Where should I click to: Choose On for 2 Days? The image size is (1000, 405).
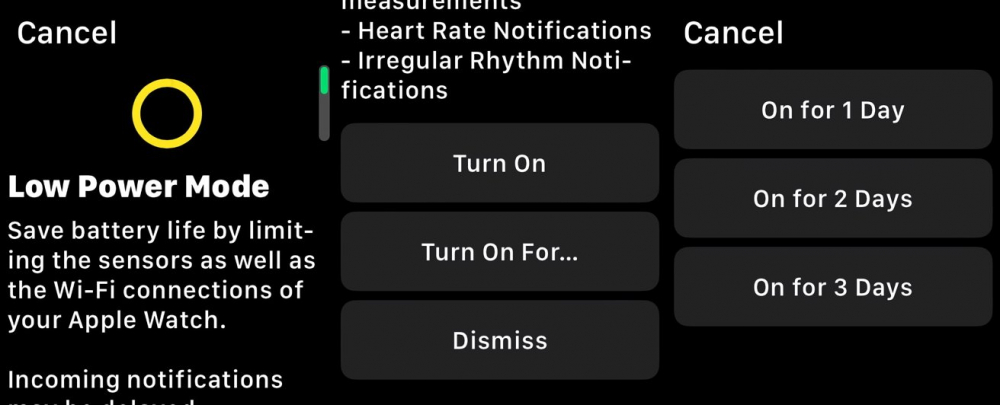pyautogui.click(x=832, y=199)
